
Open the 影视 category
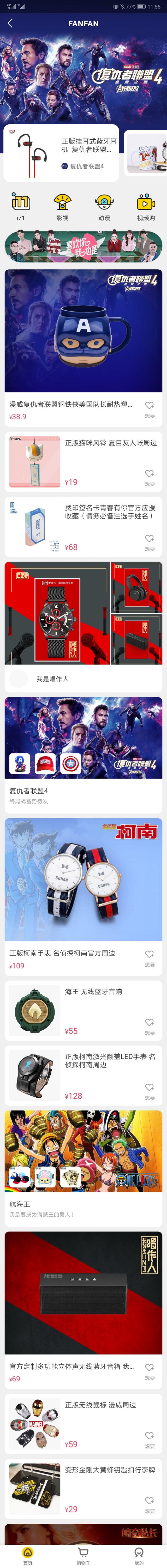[x=62, y=205]
